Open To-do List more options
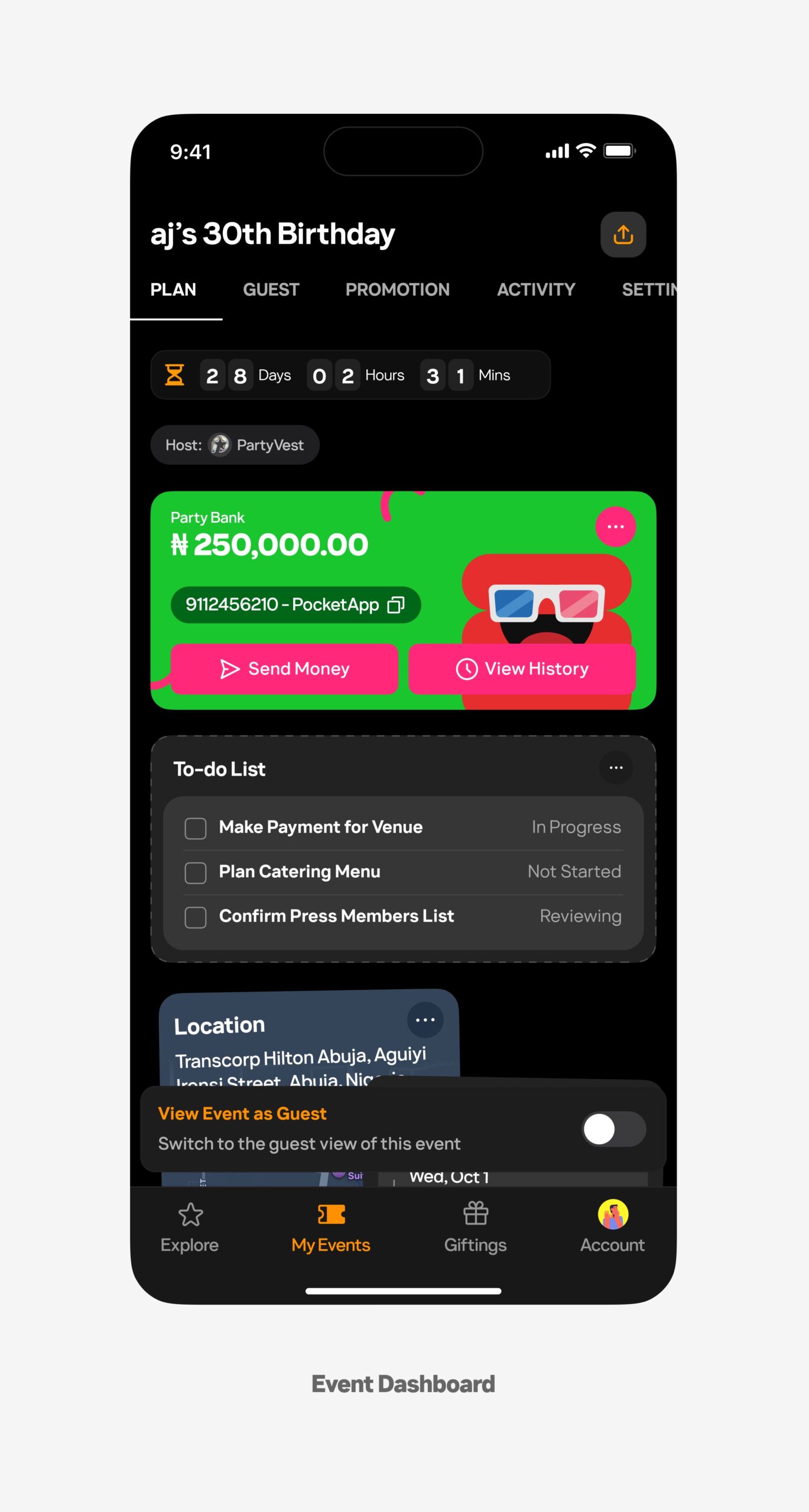The height and width of the screenshot is (1512, 809). coord(616,768)
